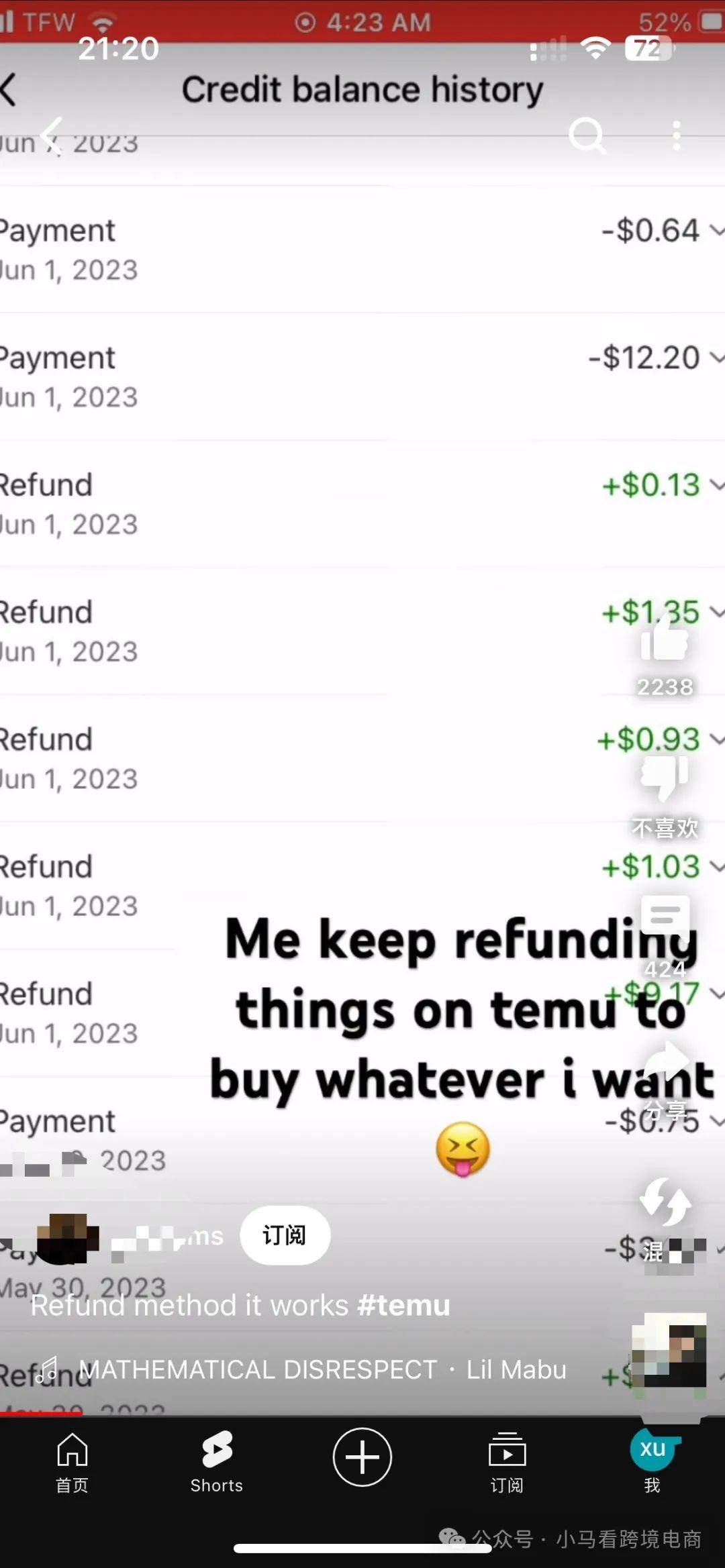725x1568 pixels.
Task: Switch to the Shorts tab
Action: coord(216,1460)
